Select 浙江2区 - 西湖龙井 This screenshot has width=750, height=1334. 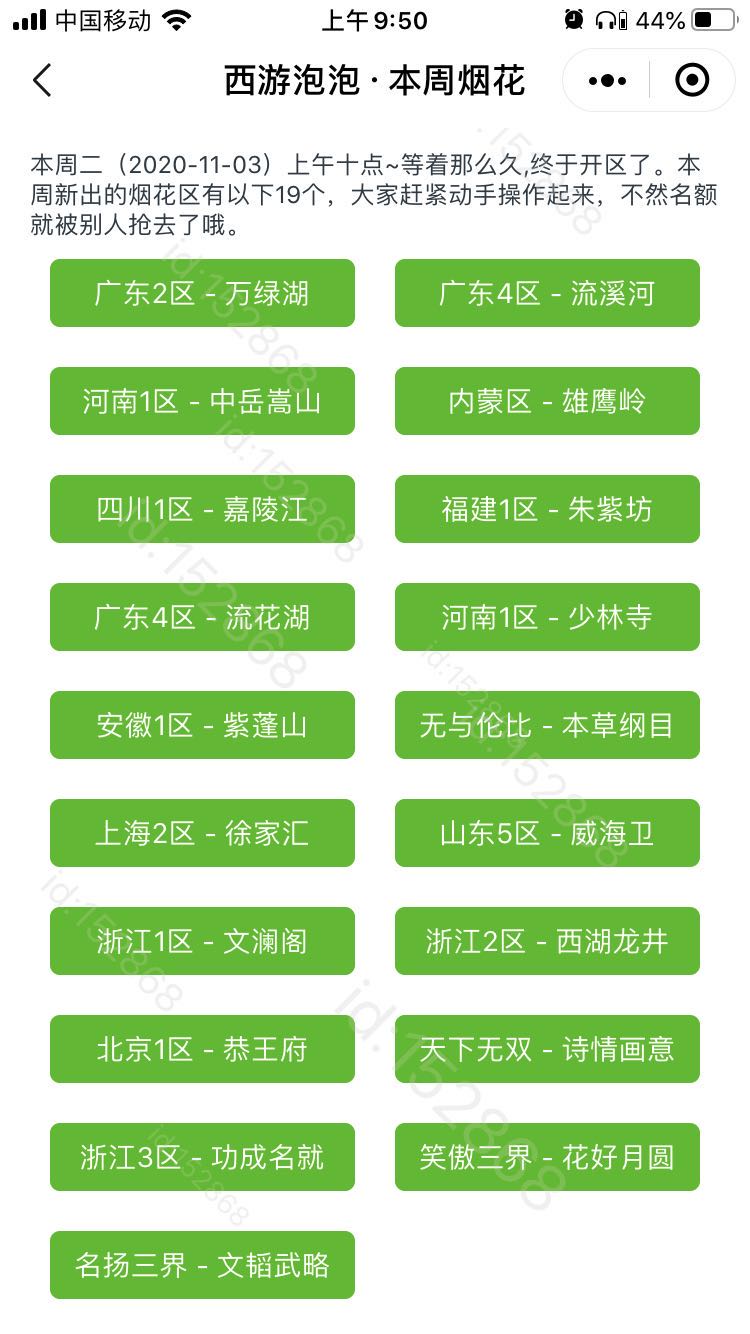click(x=547, y=941)
